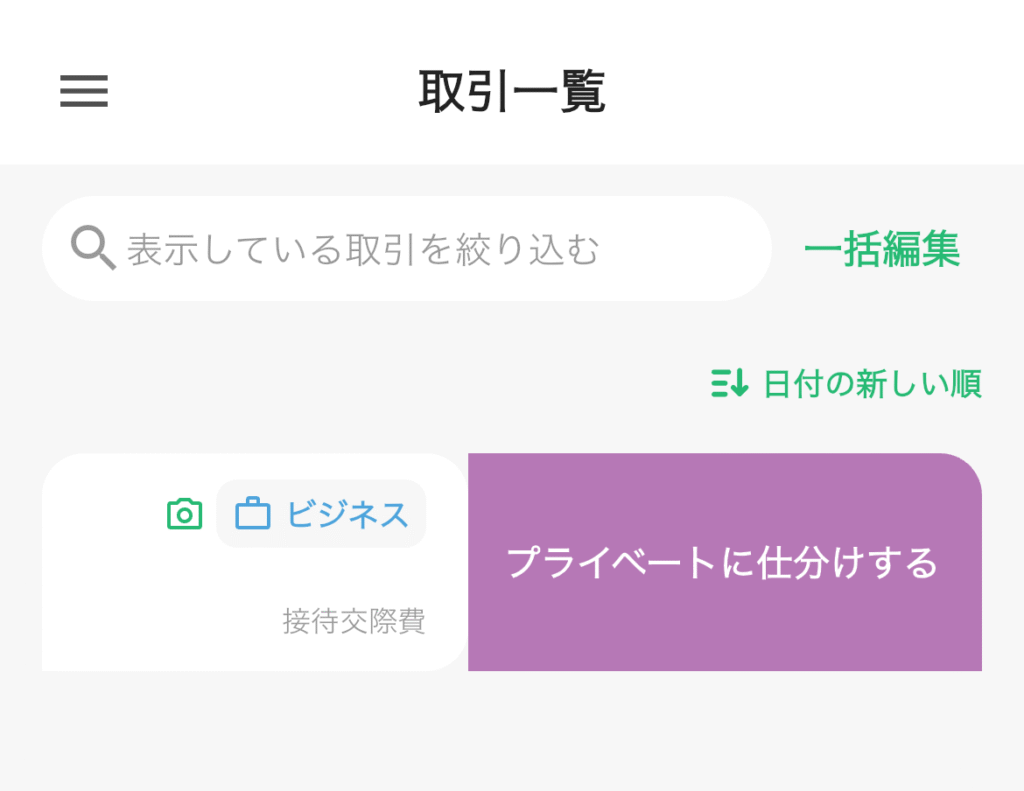Tap プライベートに仕分けする action
This screenshot has width=1024, height=791.
click(723, 562)
